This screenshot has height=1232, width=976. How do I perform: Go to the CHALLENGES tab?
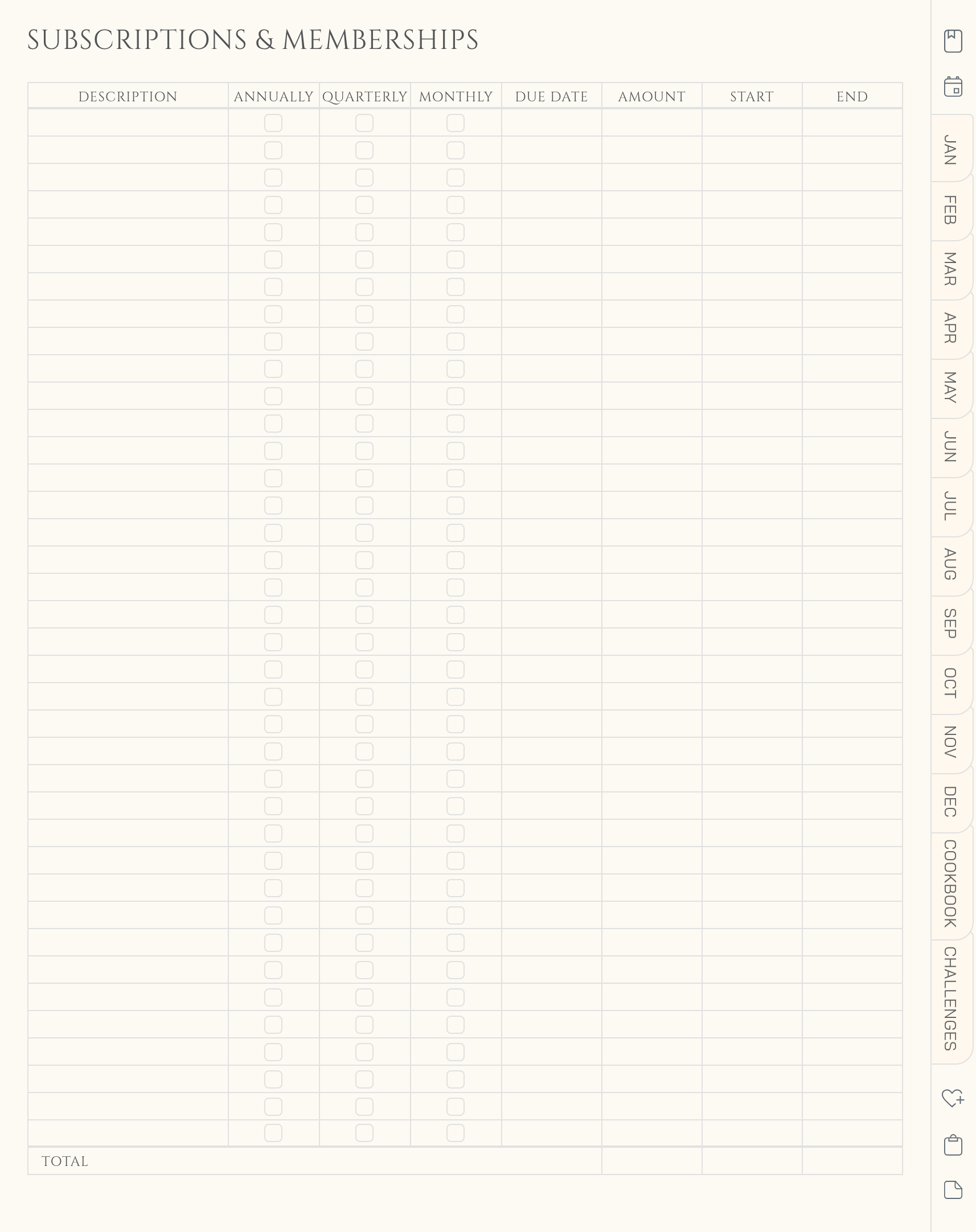[x=950, y=999]
